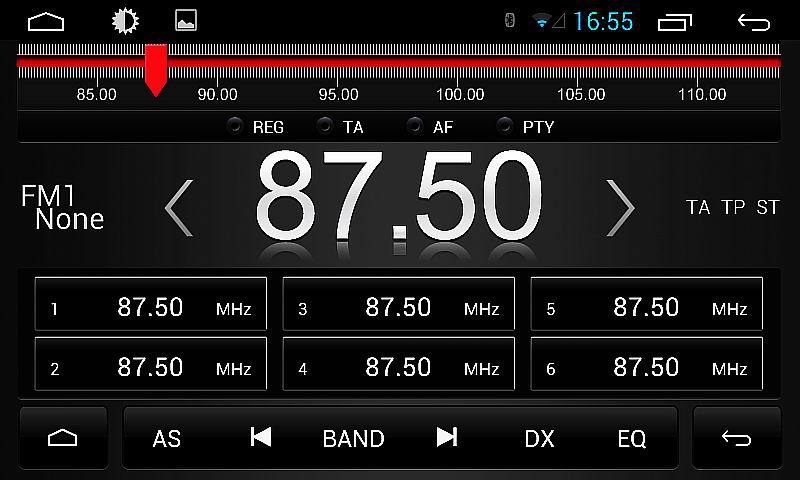Select preset 1 station
Viewport: 800px width, 480px height.
[151, 304]
